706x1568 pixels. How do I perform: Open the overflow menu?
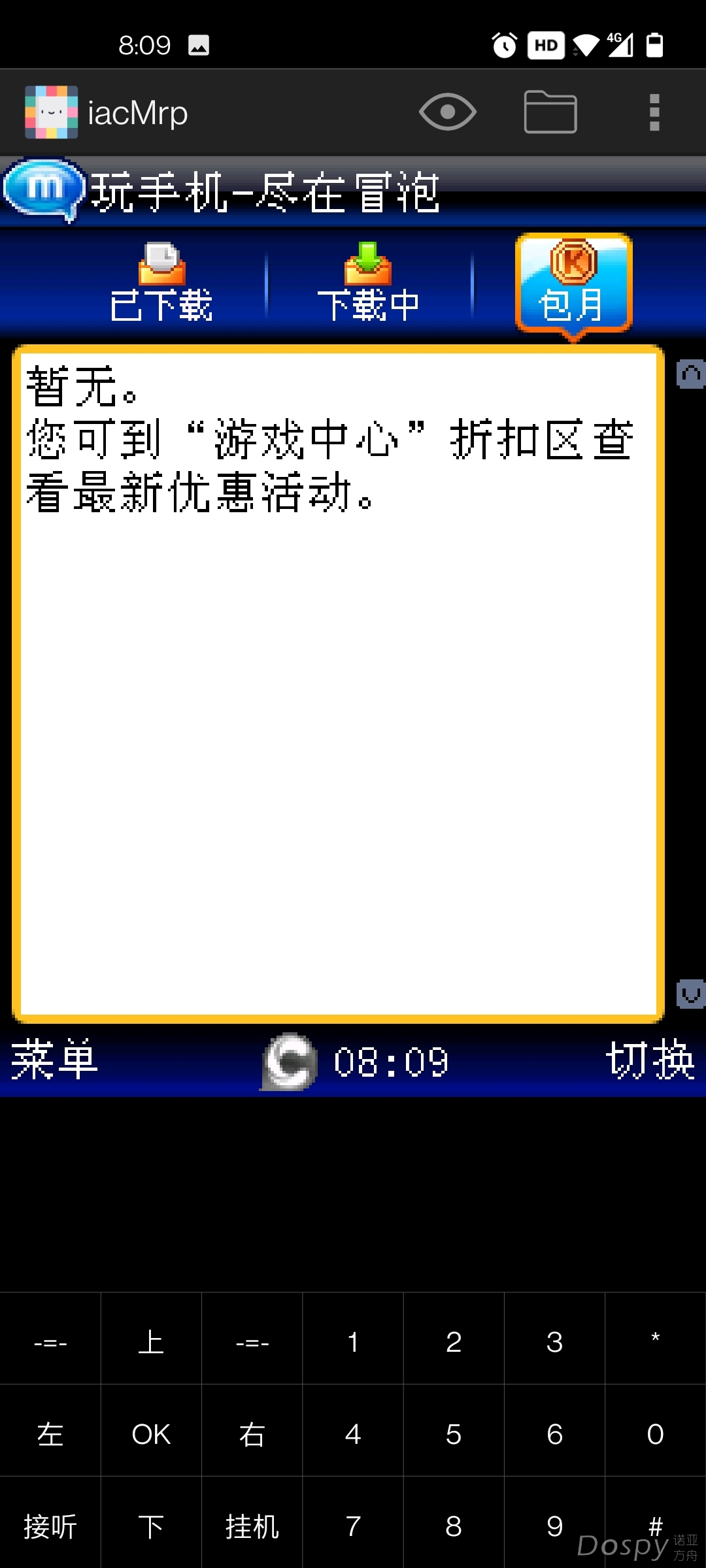654,112
